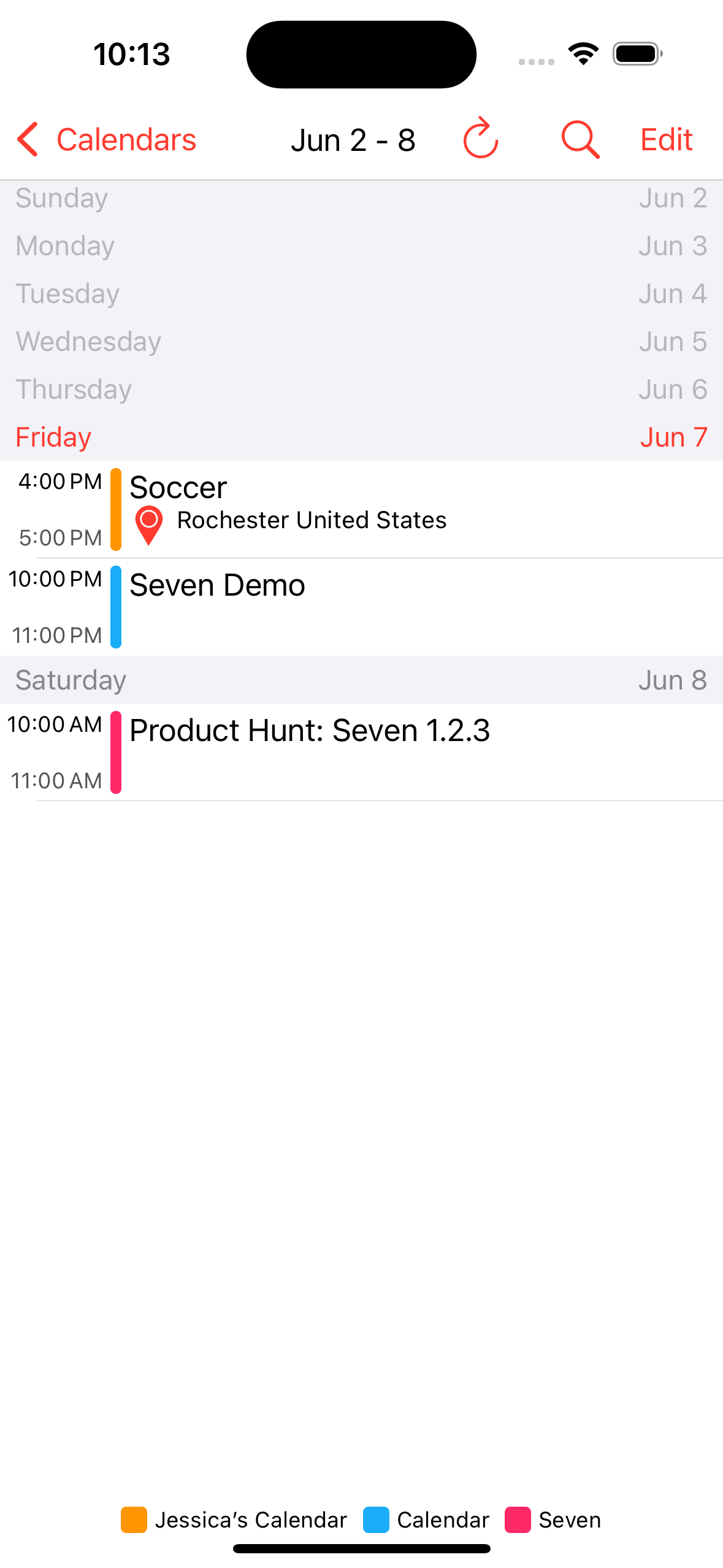Tap the Edit button
The height and width of the screenshot is (1568, 723).
666,140
